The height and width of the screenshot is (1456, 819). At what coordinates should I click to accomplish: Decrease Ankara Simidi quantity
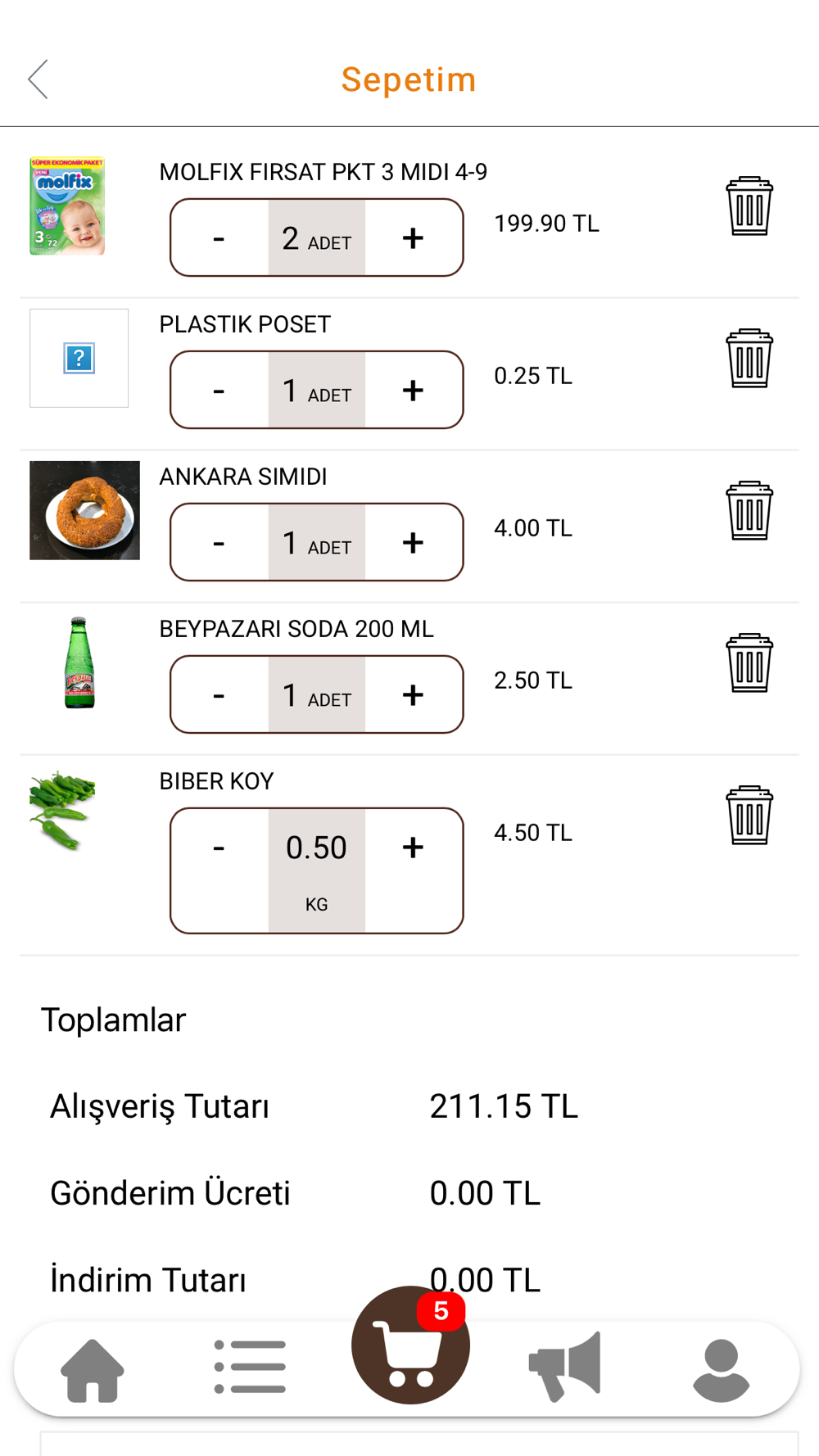pyautogui.click(x=219, y=543)
